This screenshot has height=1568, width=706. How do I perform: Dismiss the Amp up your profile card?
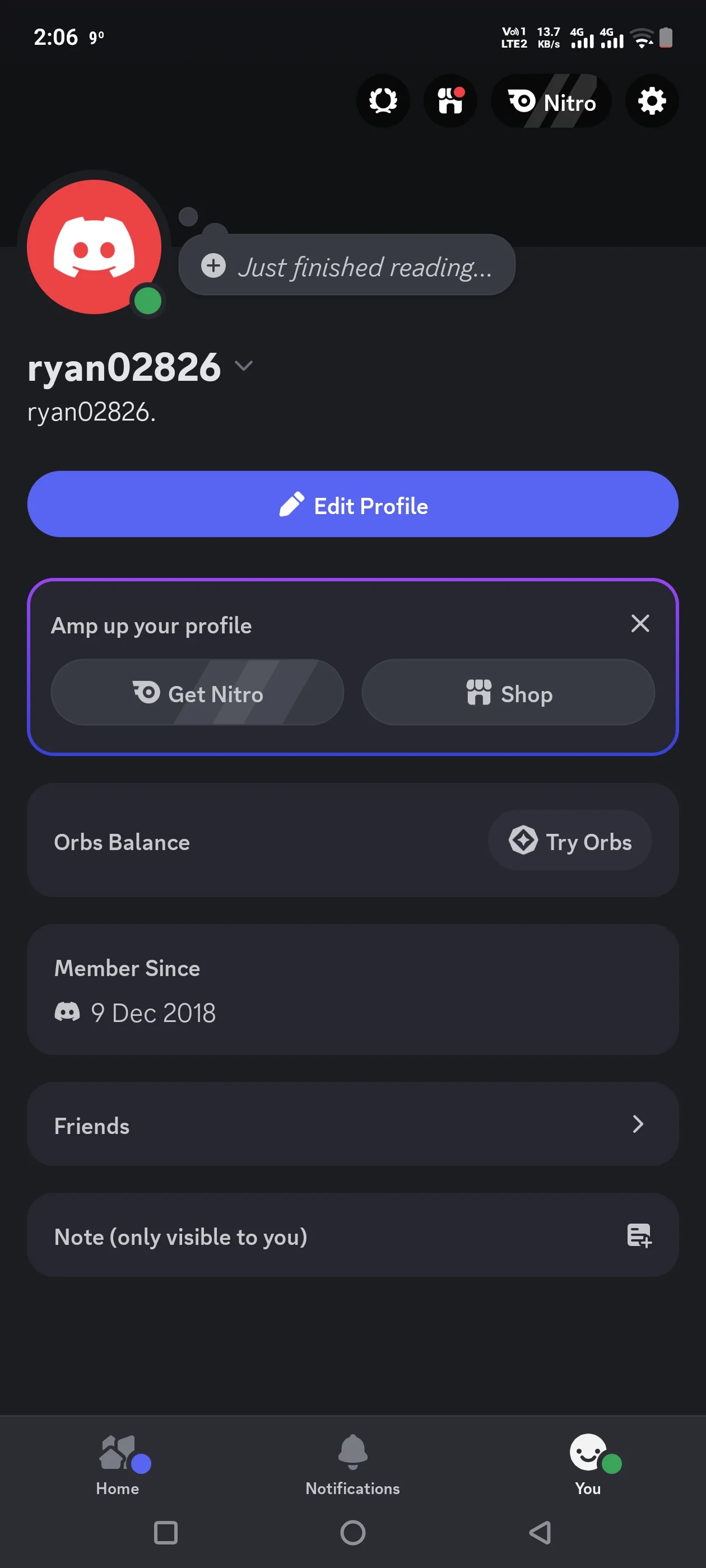(x=640, y=623)
